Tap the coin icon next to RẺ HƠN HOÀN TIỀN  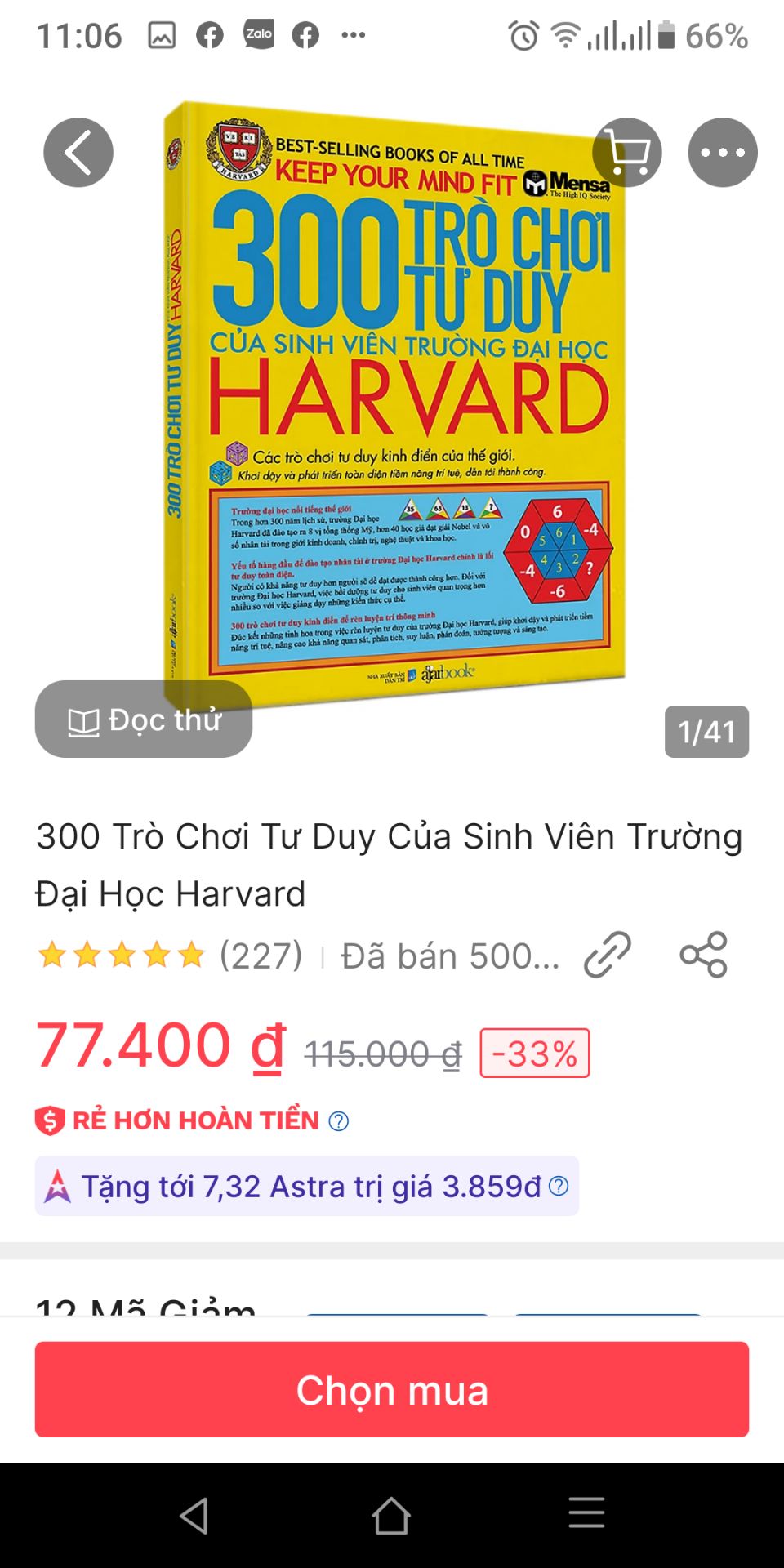click(49, 1120)
